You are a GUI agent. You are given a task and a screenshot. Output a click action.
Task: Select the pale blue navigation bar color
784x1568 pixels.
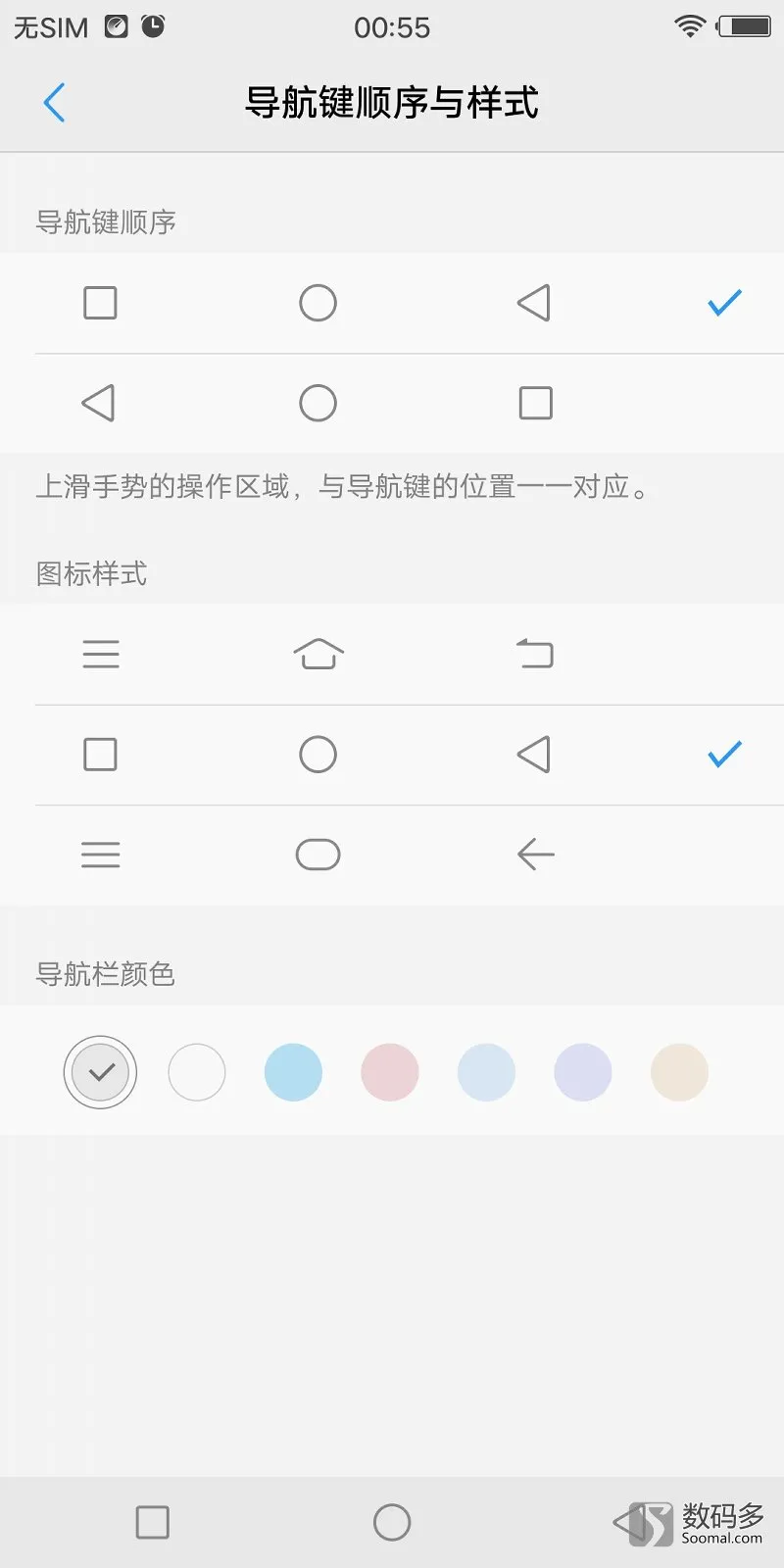coord(486,1072)
